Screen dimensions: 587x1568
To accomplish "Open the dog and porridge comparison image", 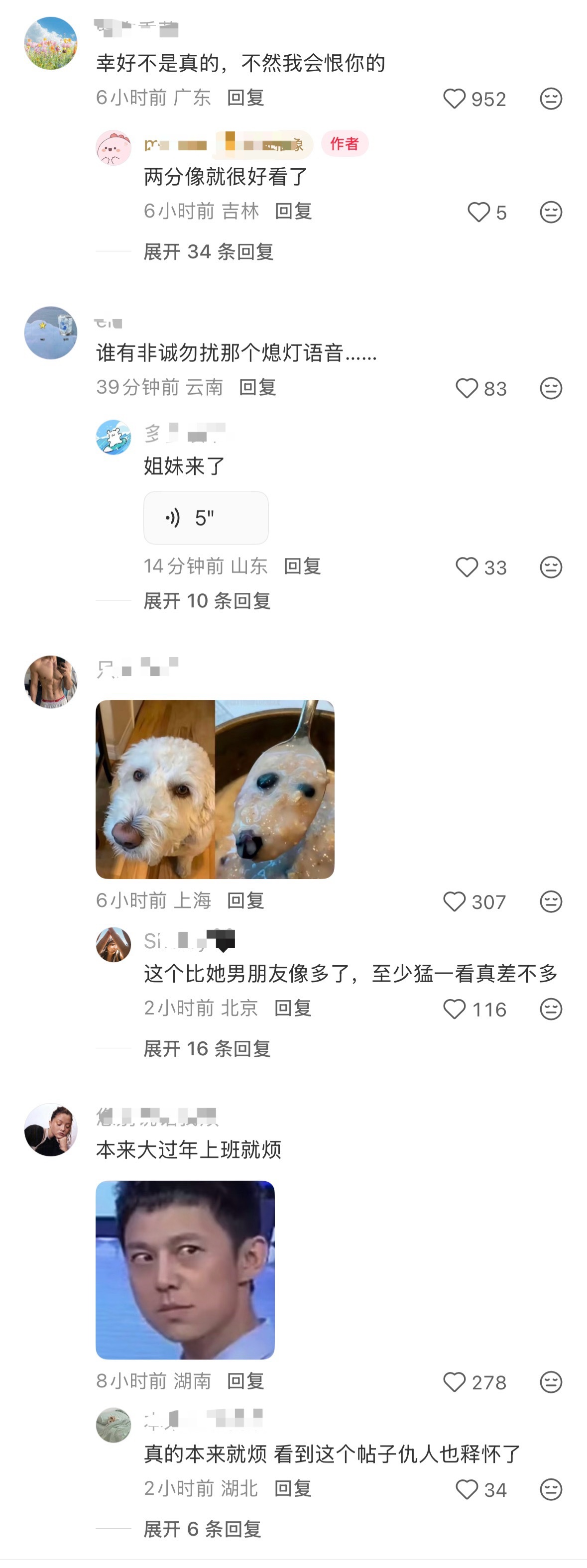I will pyautogui.click(x=215, y=789).
